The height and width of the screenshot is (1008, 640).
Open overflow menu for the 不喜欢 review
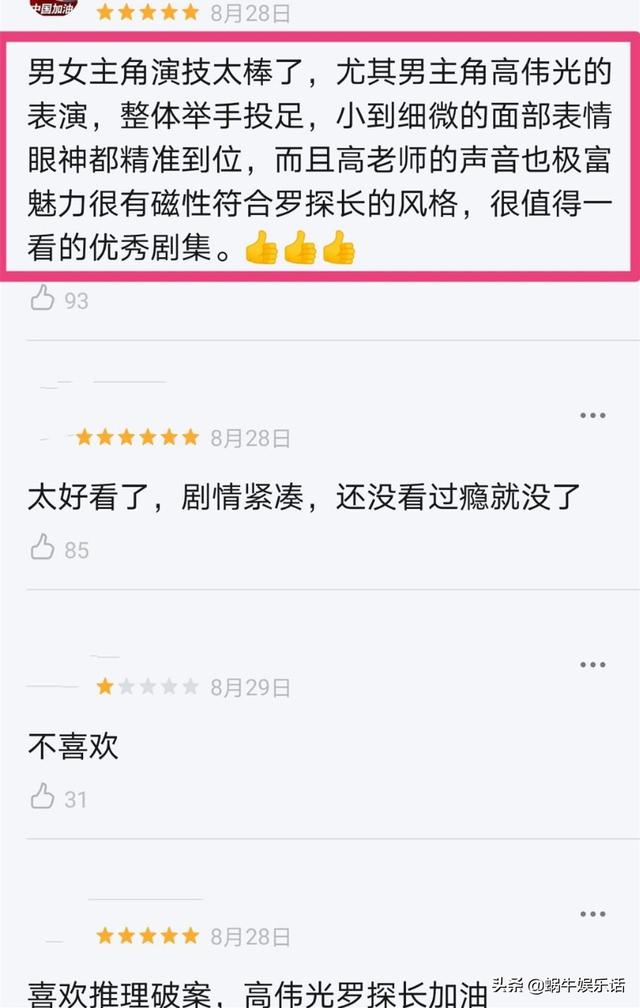pos(592,664)
